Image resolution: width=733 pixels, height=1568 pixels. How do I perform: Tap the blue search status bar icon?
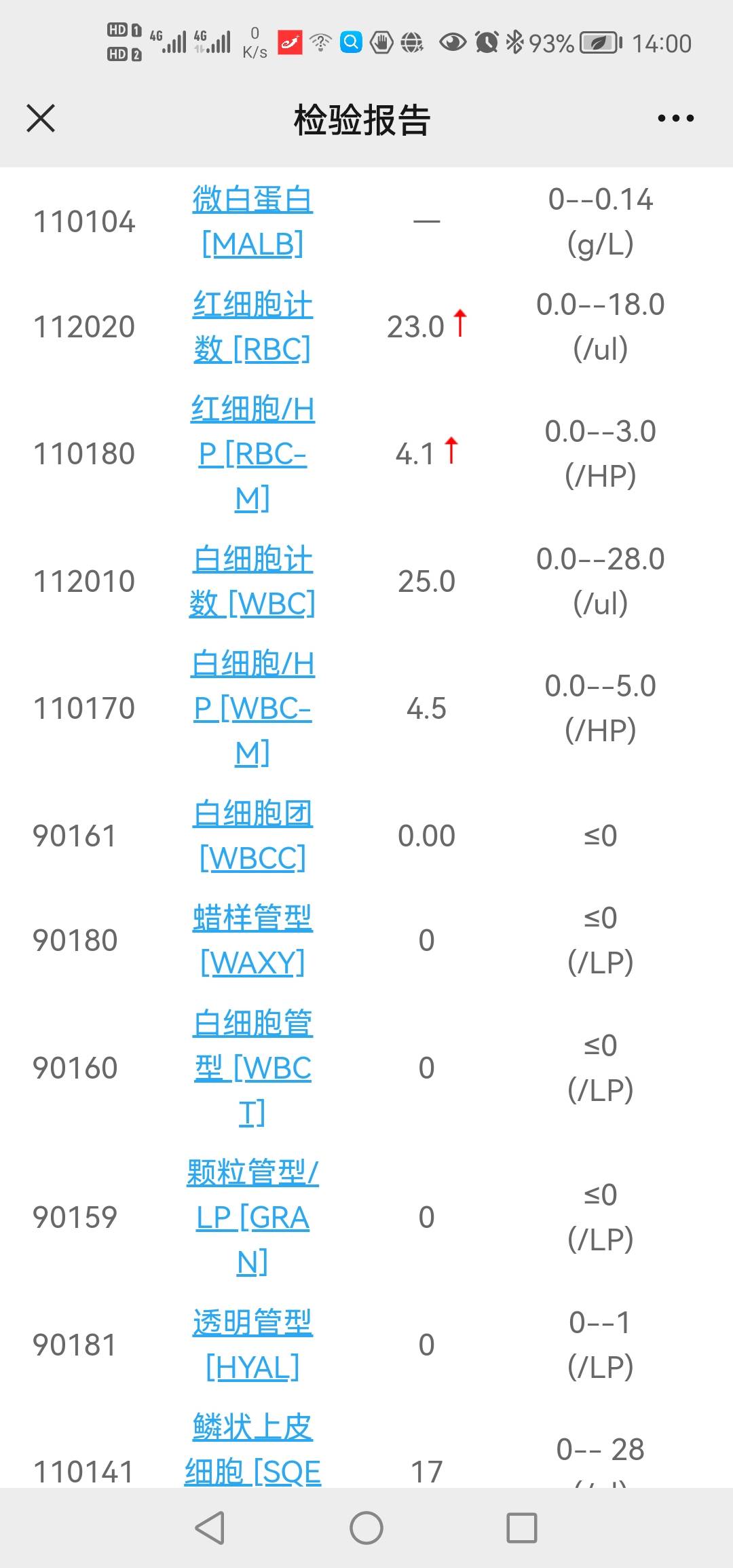[350, 42]
